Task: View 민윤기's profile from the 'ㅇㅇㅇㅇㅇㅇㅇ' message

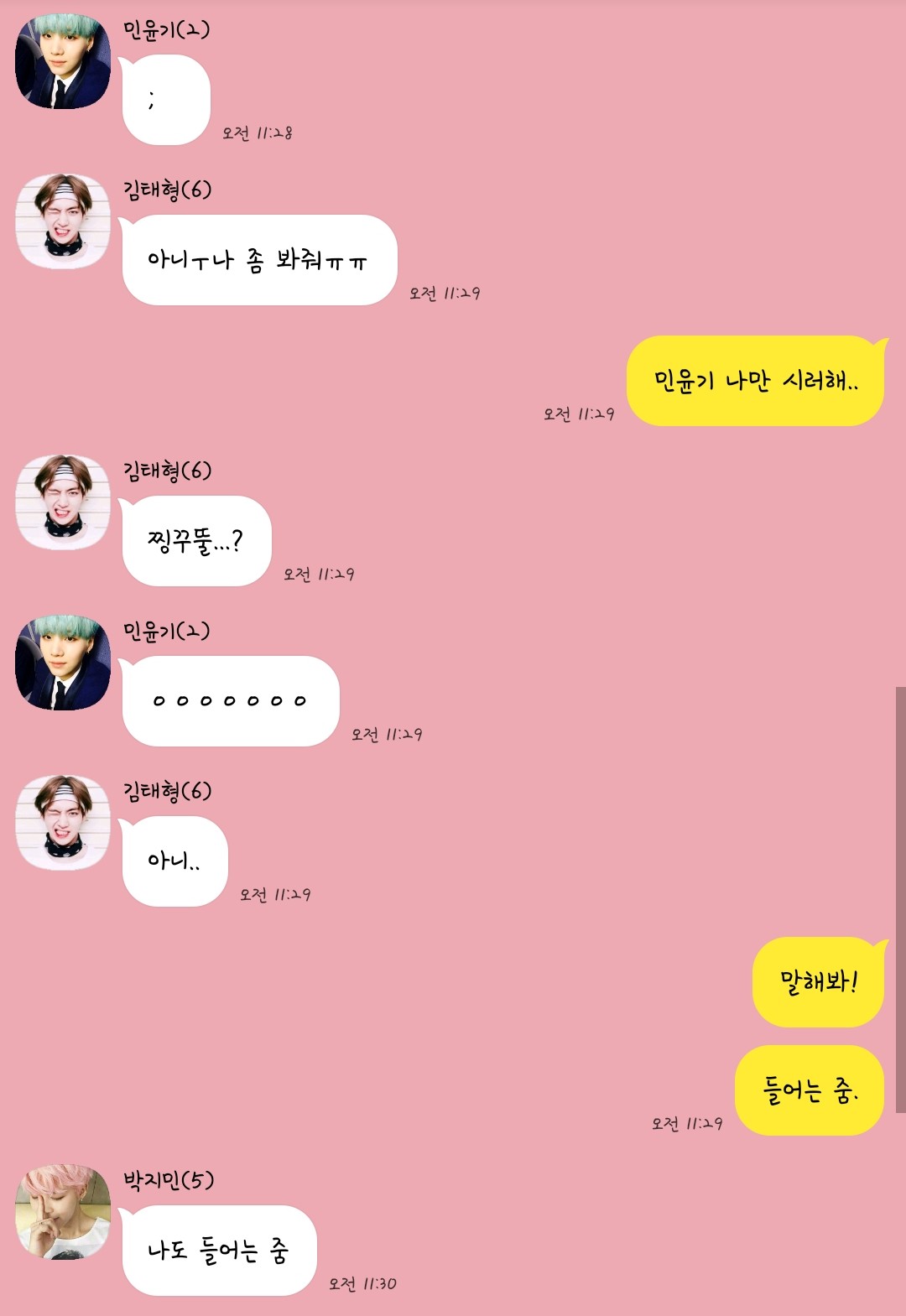Action: (x=63, y=663)
